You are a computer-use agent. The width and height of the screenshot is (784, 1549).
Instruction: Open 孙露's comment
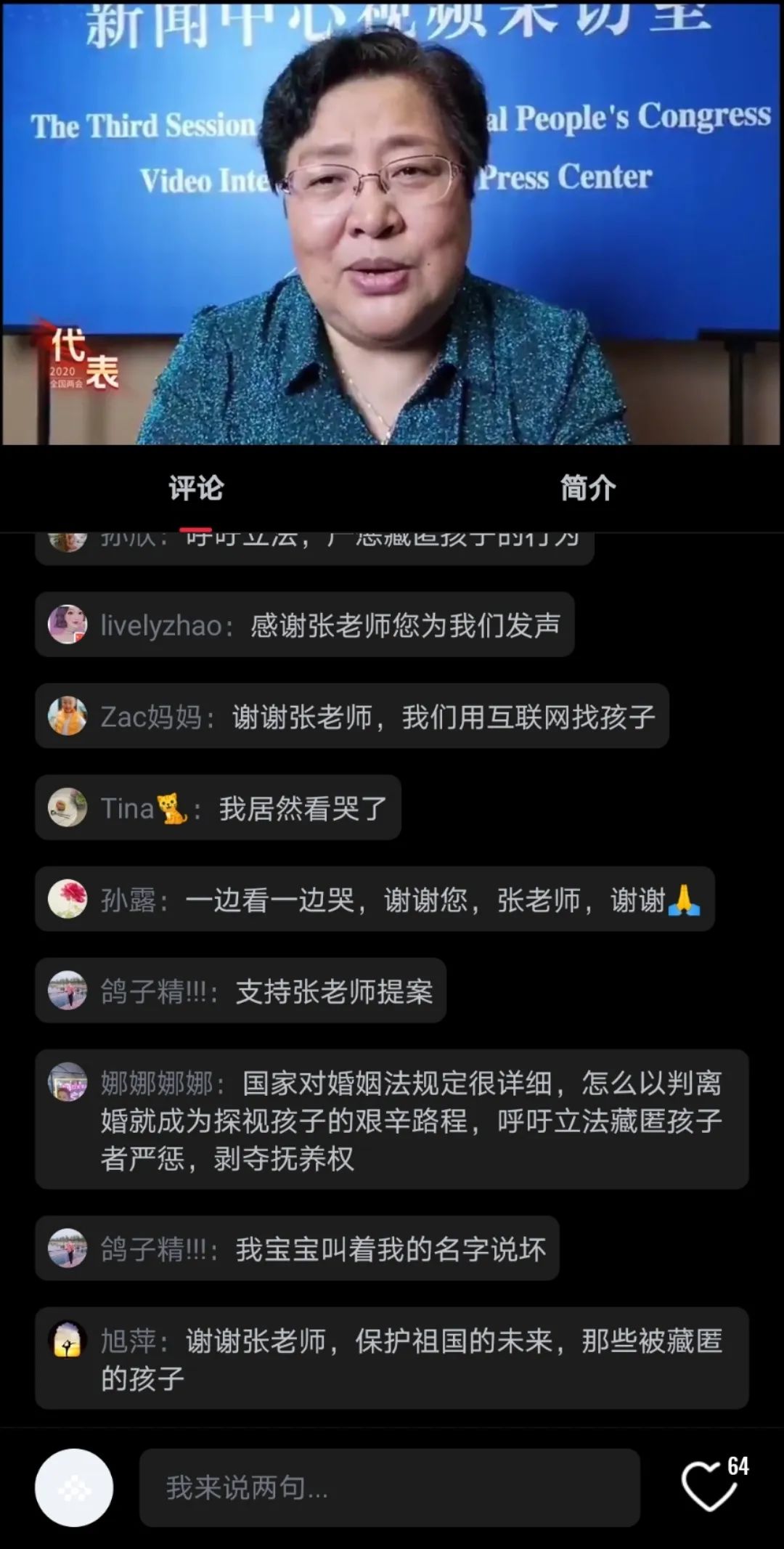coord(375,899)
